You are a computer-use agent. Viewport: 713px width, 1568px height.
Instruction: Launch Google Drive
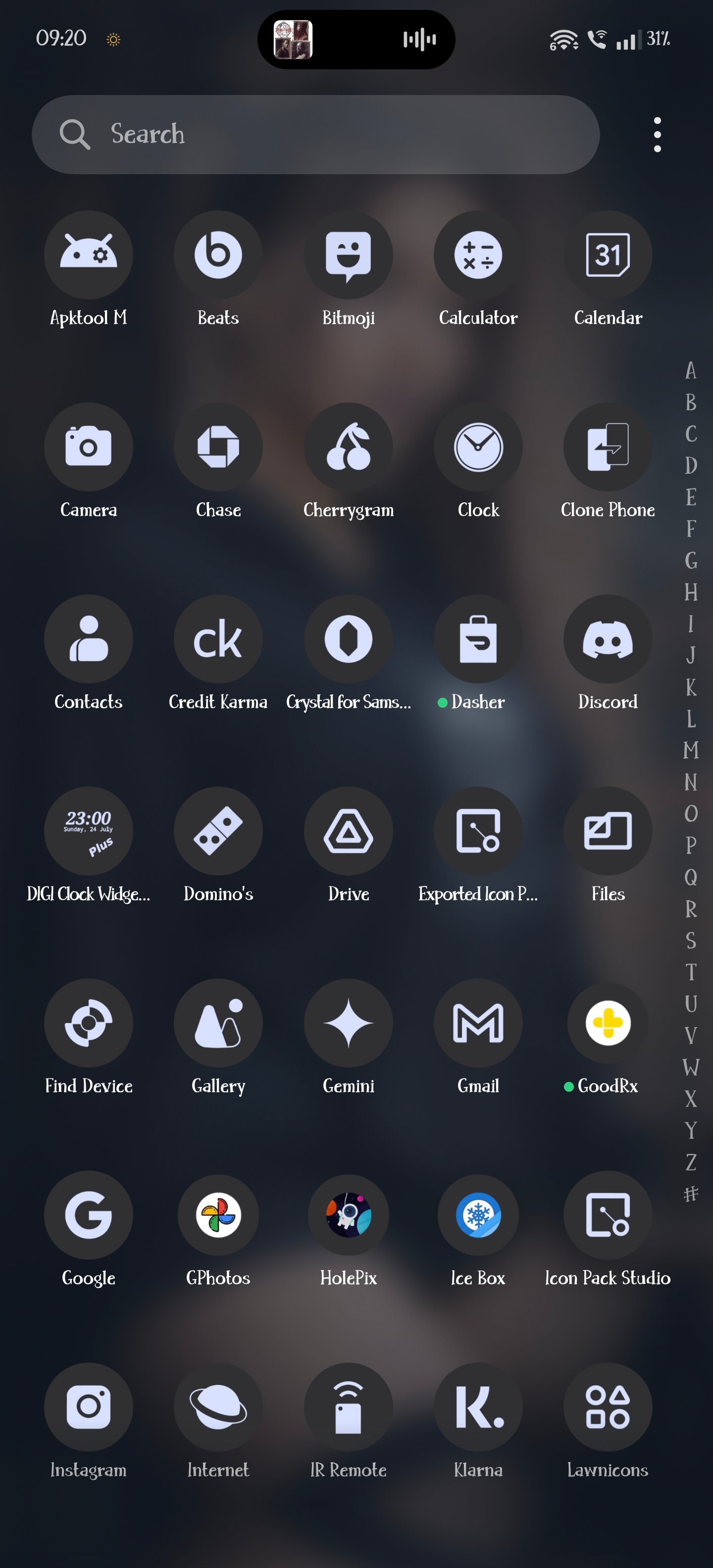(x=348, y=831)
